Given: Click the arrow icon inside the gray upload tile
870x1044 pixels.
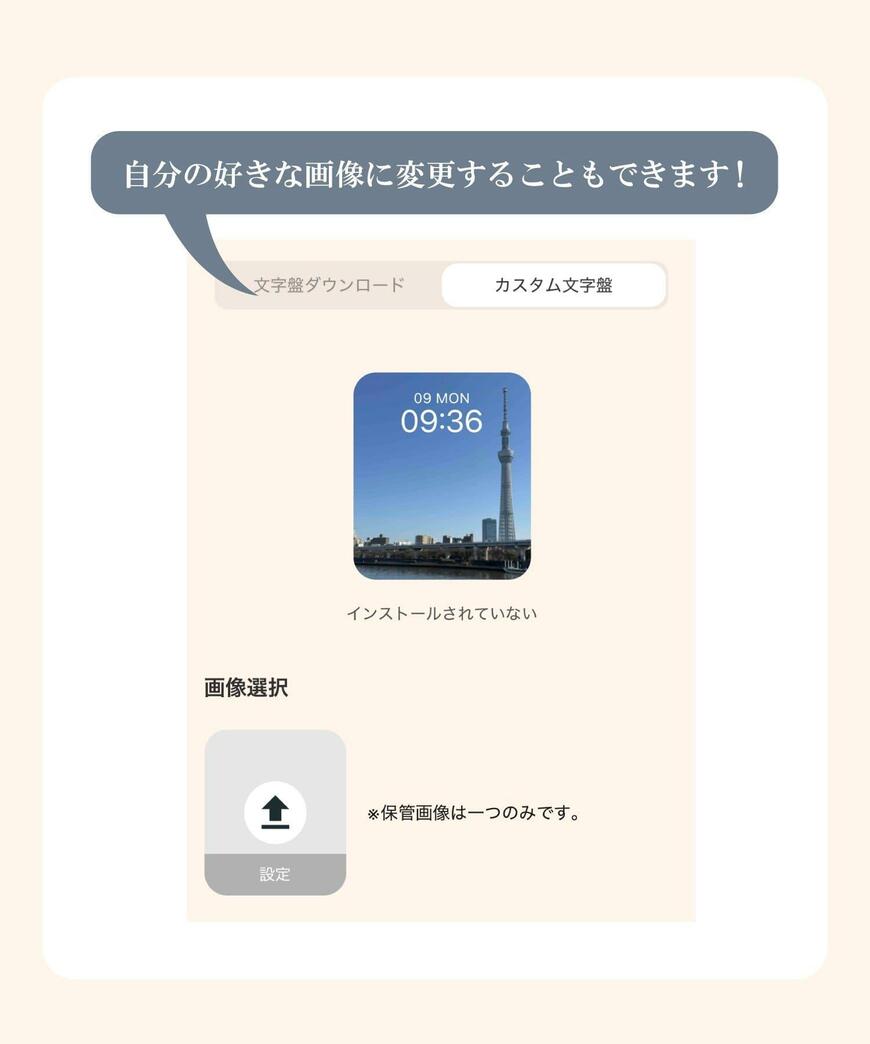Looking at the screenshot, I should [275, 810].
